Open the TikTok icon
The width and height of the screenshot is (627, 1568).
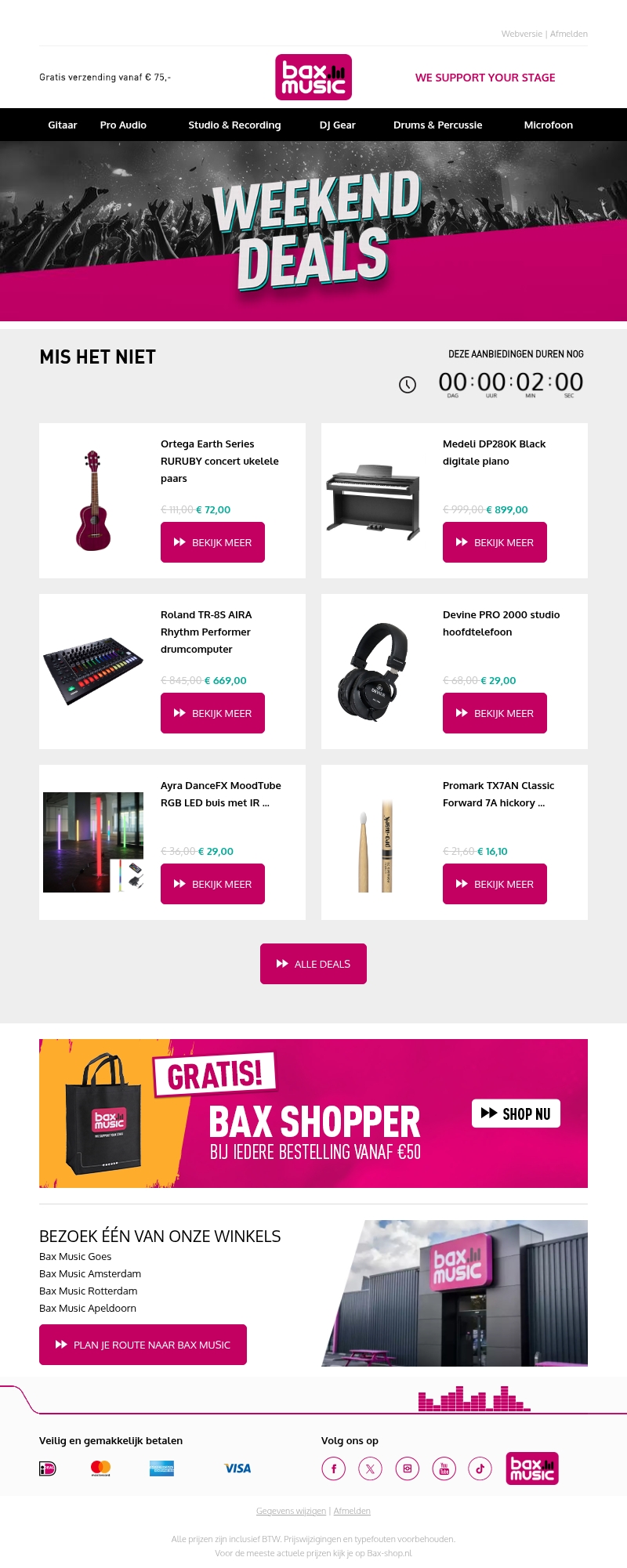pos(480,1468)
